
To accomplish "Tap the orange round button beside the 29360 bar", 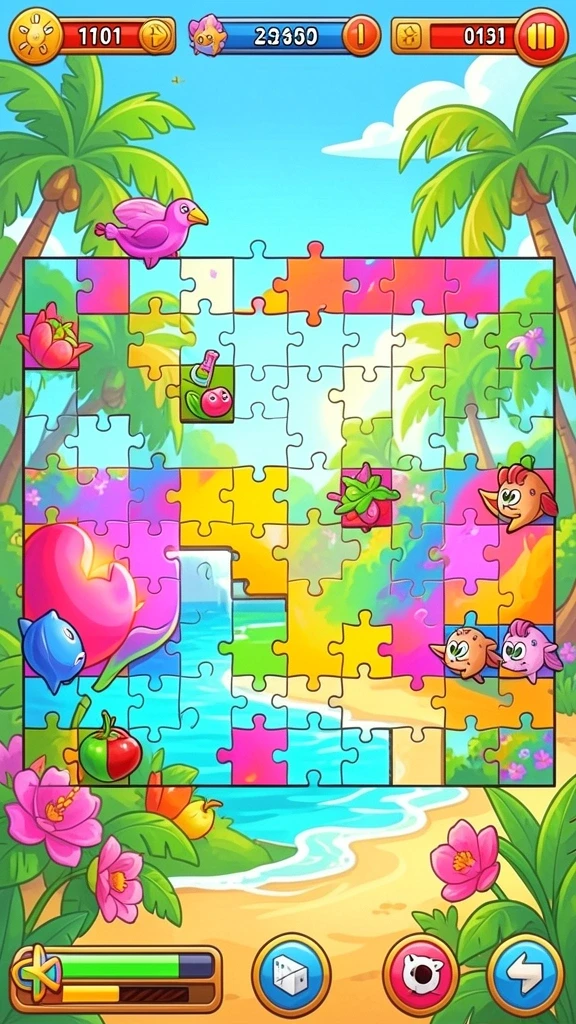I will pos(361,35).
